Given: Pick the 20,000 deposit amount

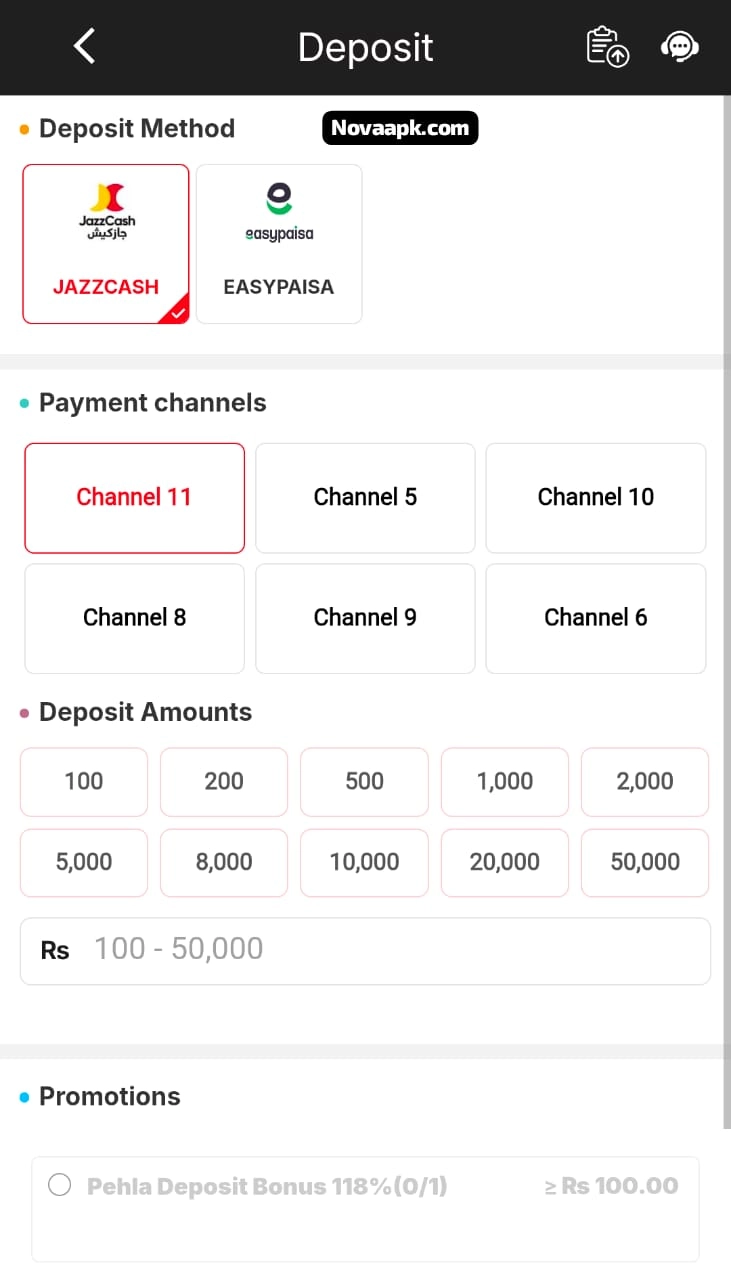Looking at the screenshot, I should pyautogui.click(x=505, y=862).
